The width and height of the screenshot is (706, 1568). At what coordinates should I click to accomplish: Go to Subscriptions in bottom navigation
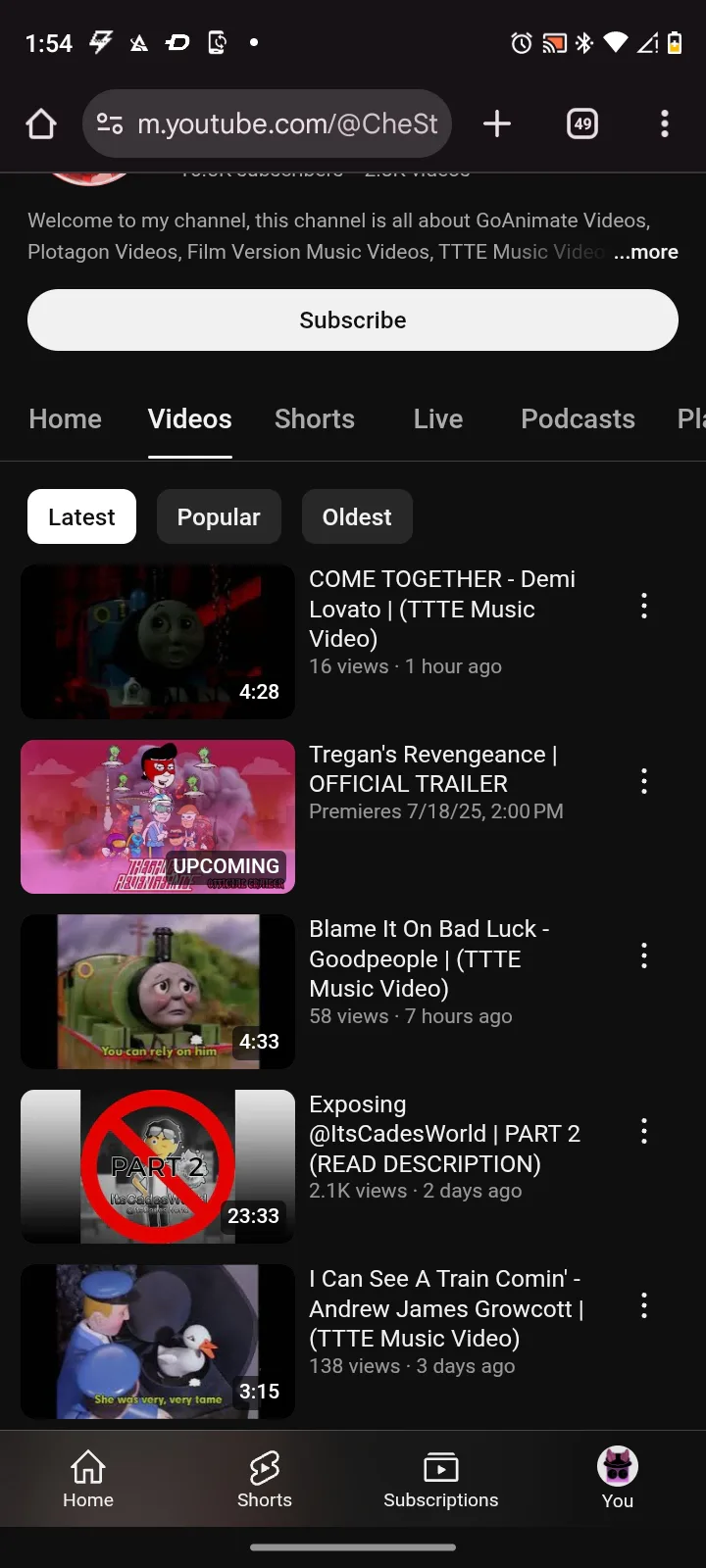point(441,1479)
